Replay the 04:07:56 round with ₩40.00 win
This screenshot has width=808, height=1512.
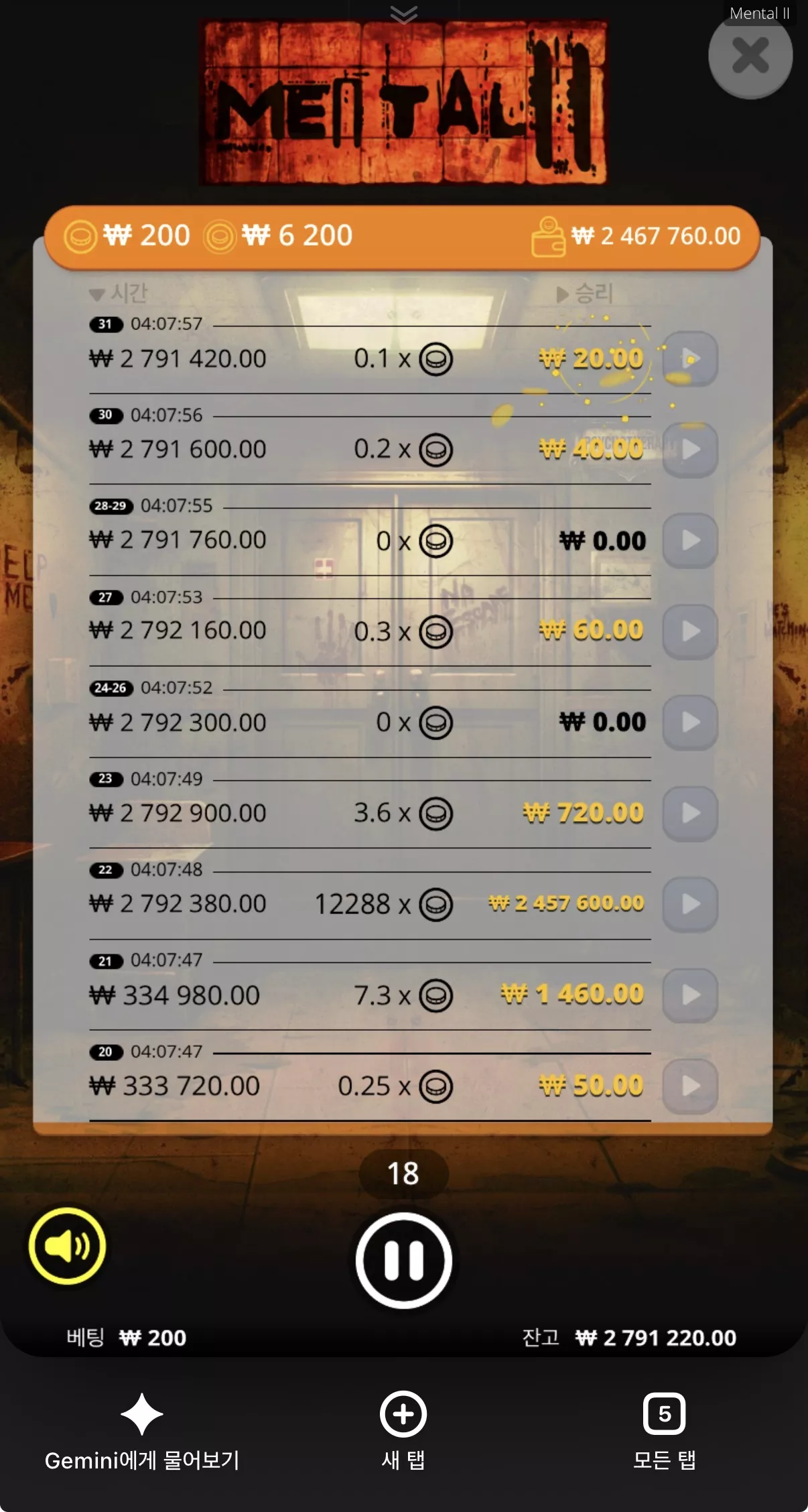tap(690, 449)
